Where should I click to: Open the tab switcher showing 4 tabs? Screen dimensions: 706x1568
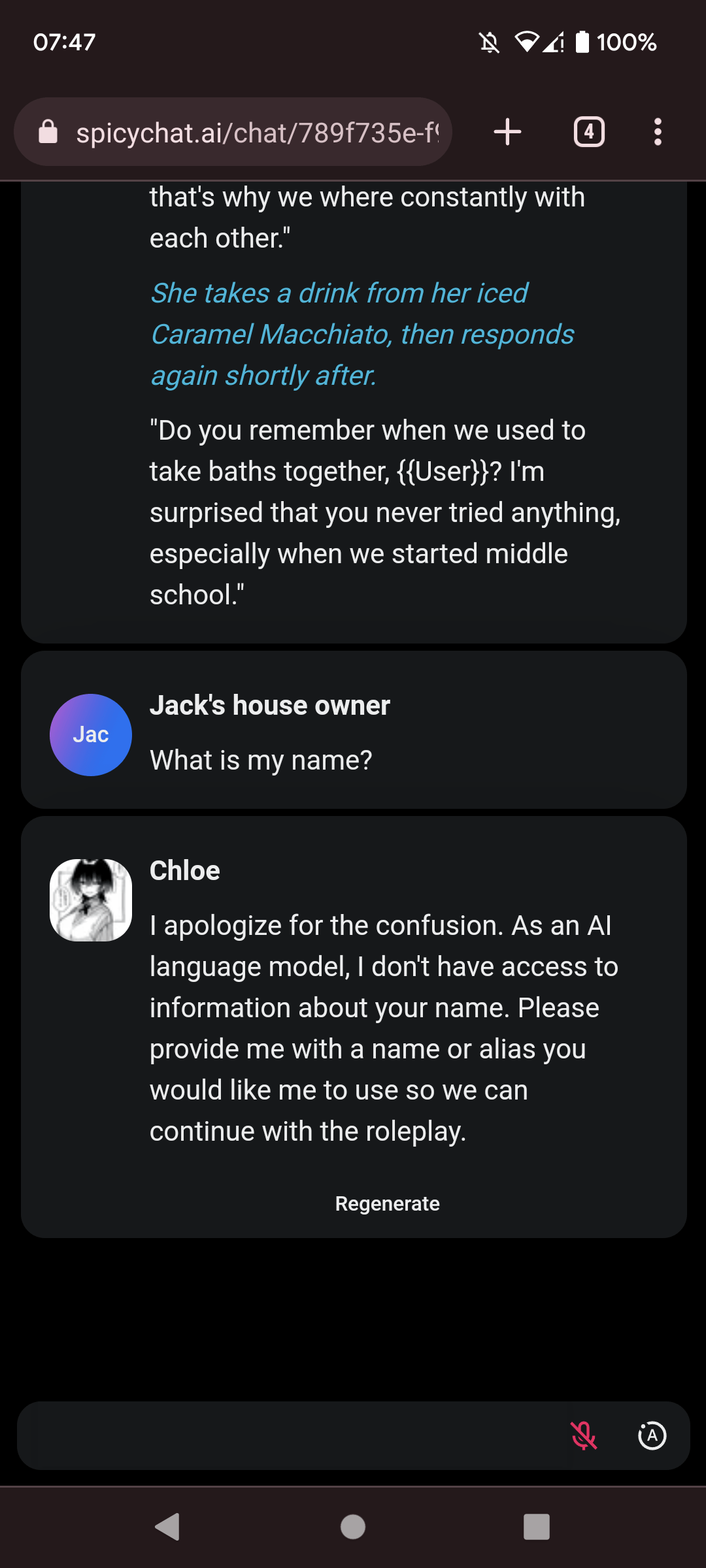[x=589, y=132]
